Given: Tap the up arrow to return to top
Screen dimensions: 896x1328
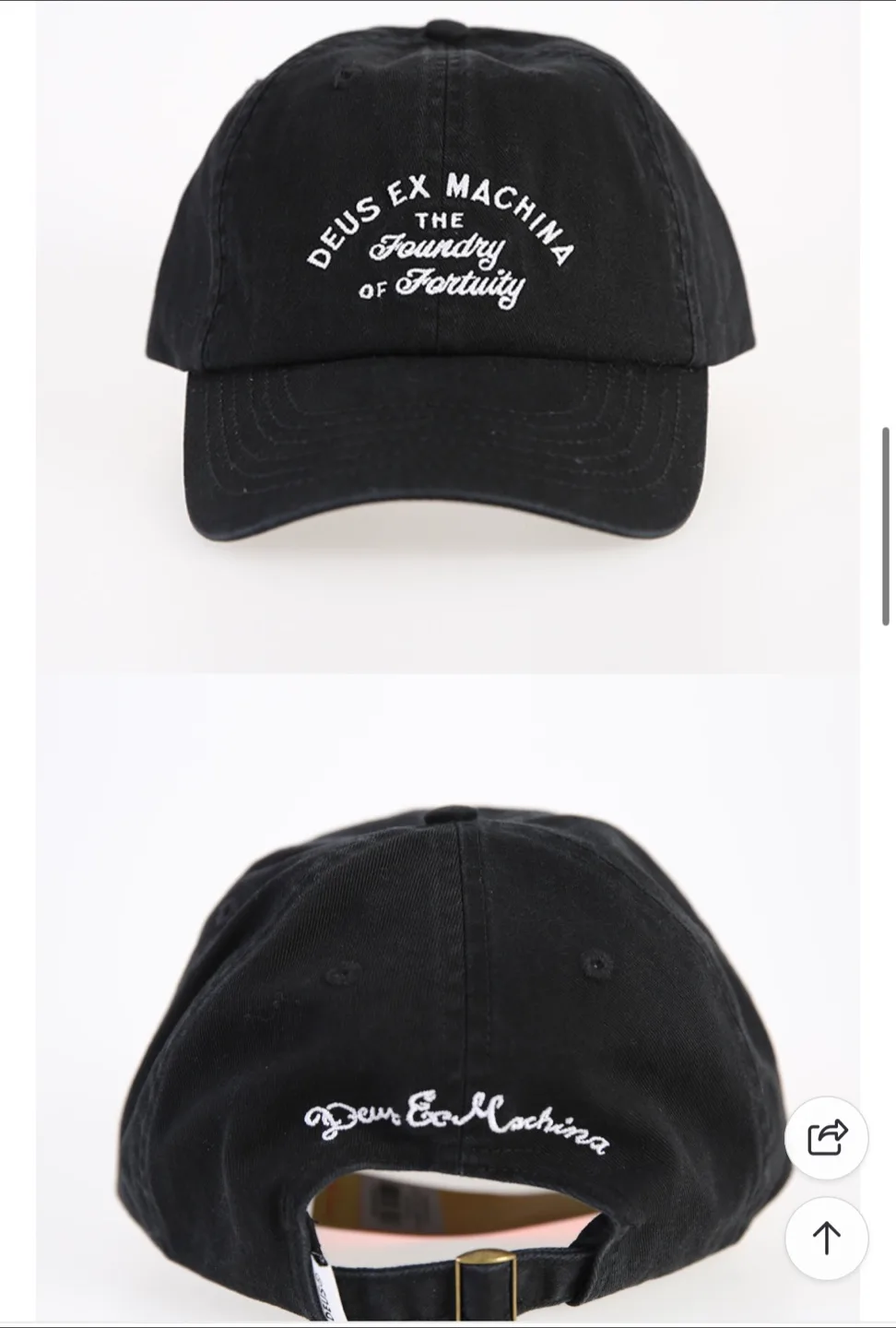Looking at the screenshot, I should coord(826,1238).
